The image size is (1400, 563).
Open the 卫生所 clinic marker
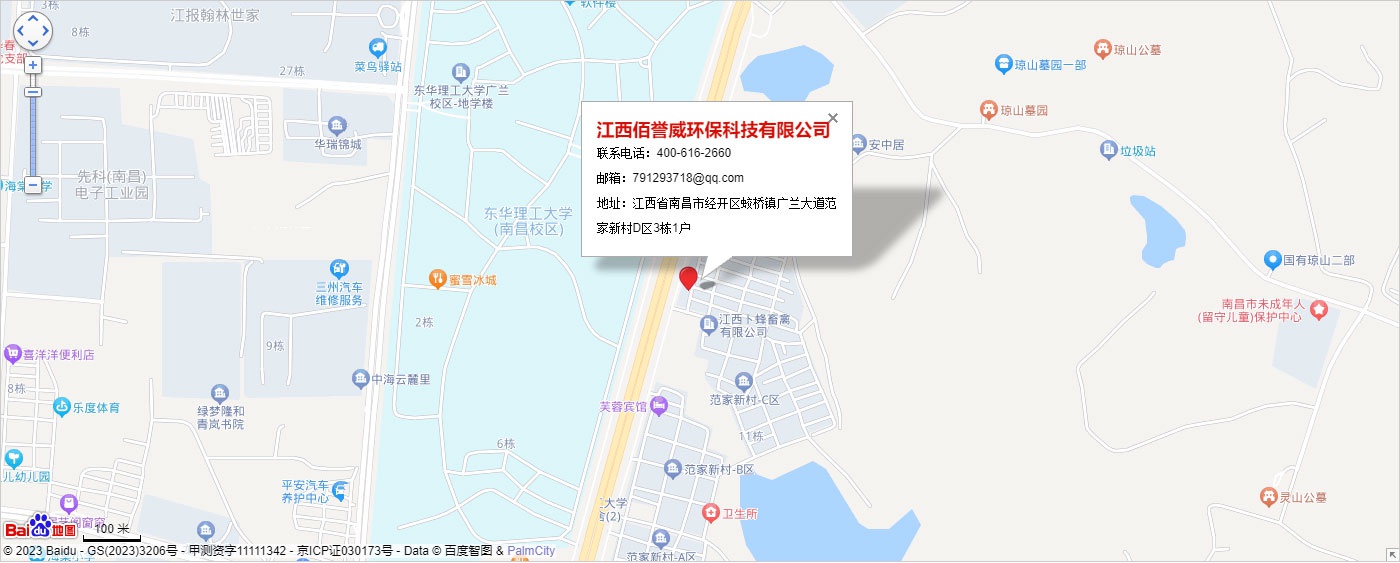710,513
